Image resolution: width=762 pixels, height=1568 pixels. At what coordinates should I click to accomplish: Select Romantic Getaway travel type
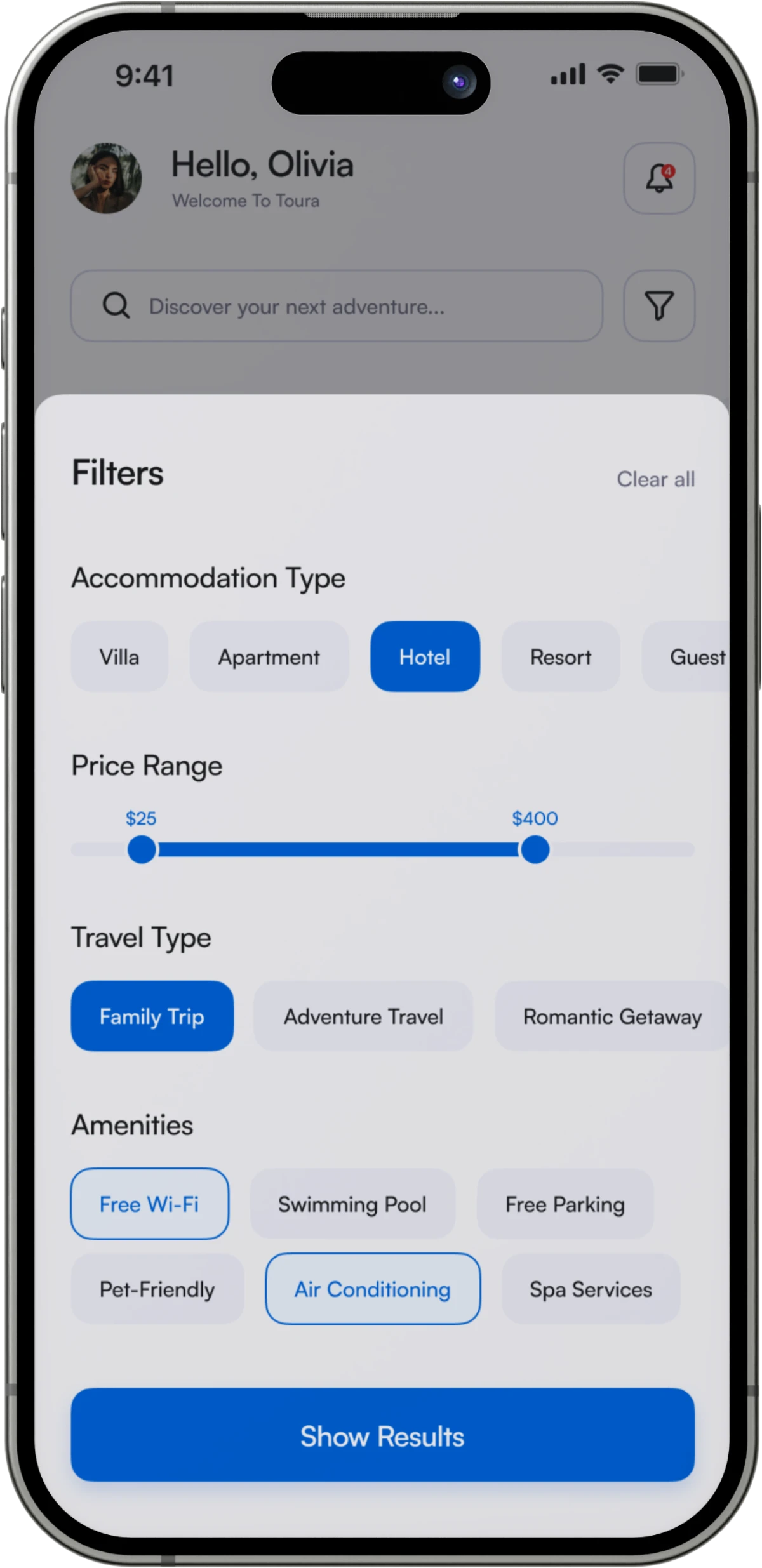click(612, 1016)
